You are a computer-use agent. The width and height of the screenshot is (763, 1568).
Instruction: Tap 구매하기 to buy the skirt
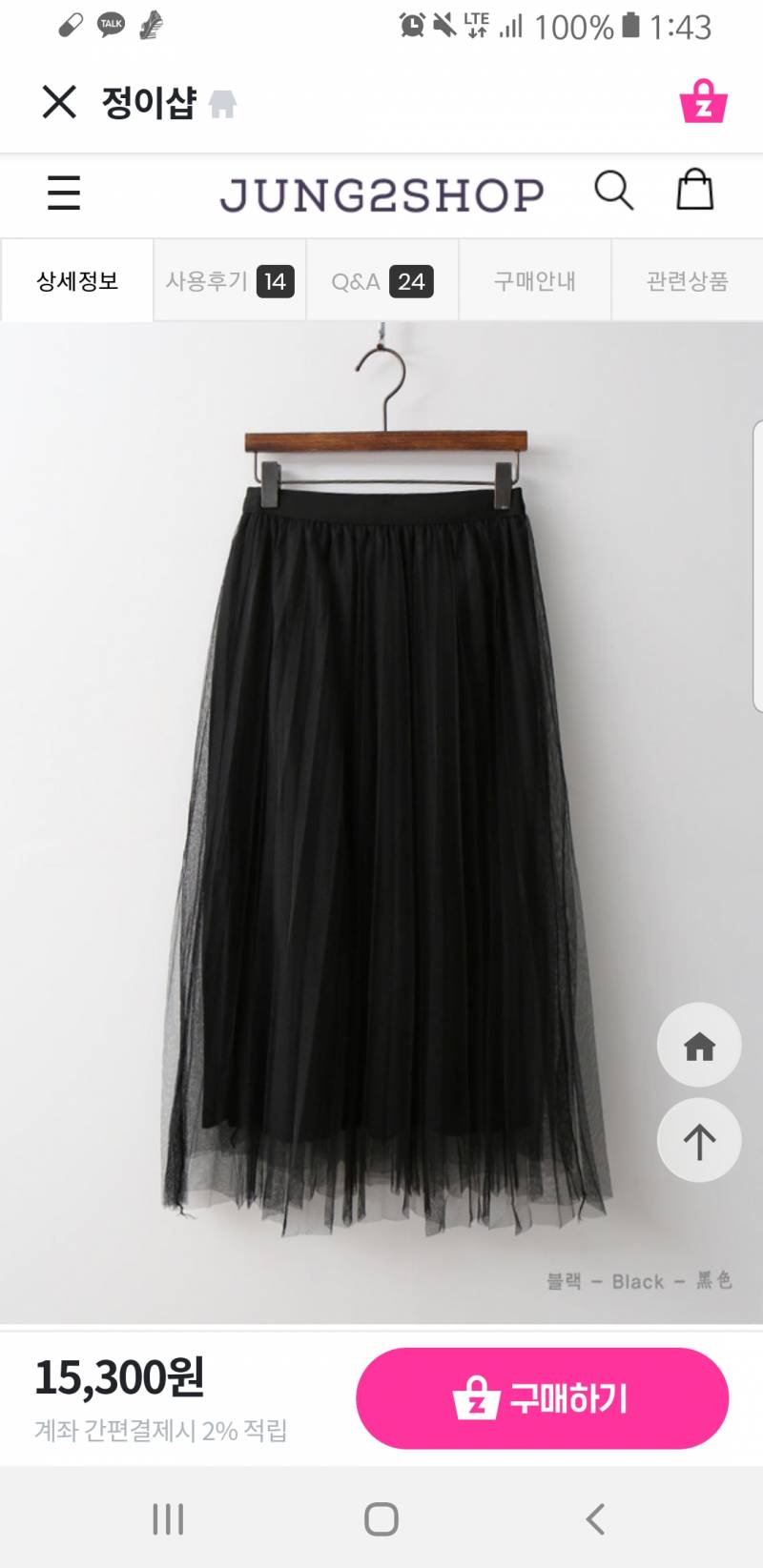(x=542, y=1398)
